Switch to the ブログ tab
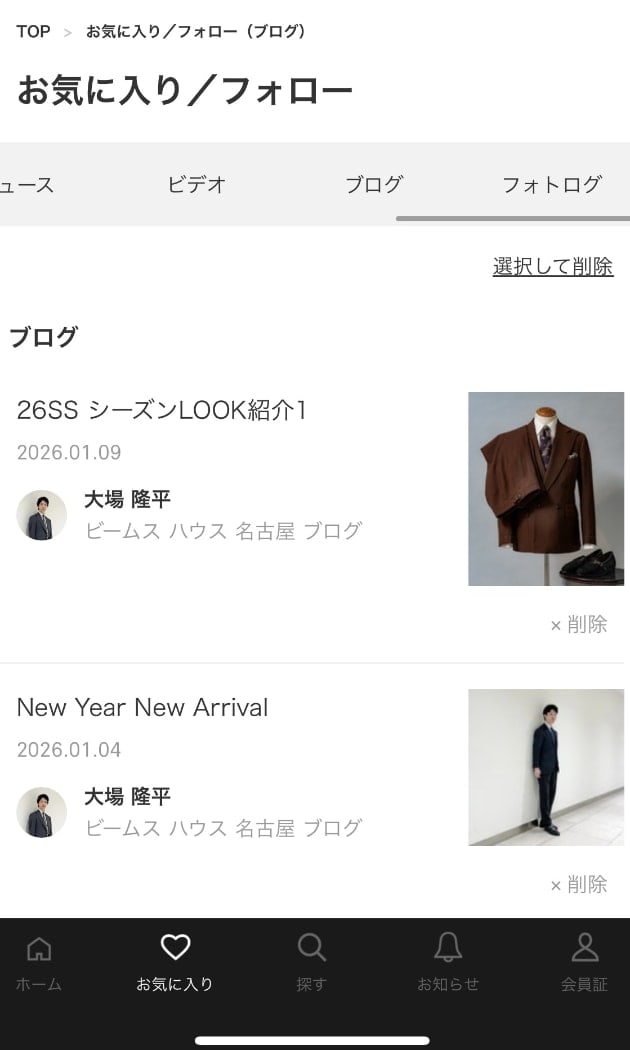Viewport: 630px width, 1050px height. pos(374,184)
